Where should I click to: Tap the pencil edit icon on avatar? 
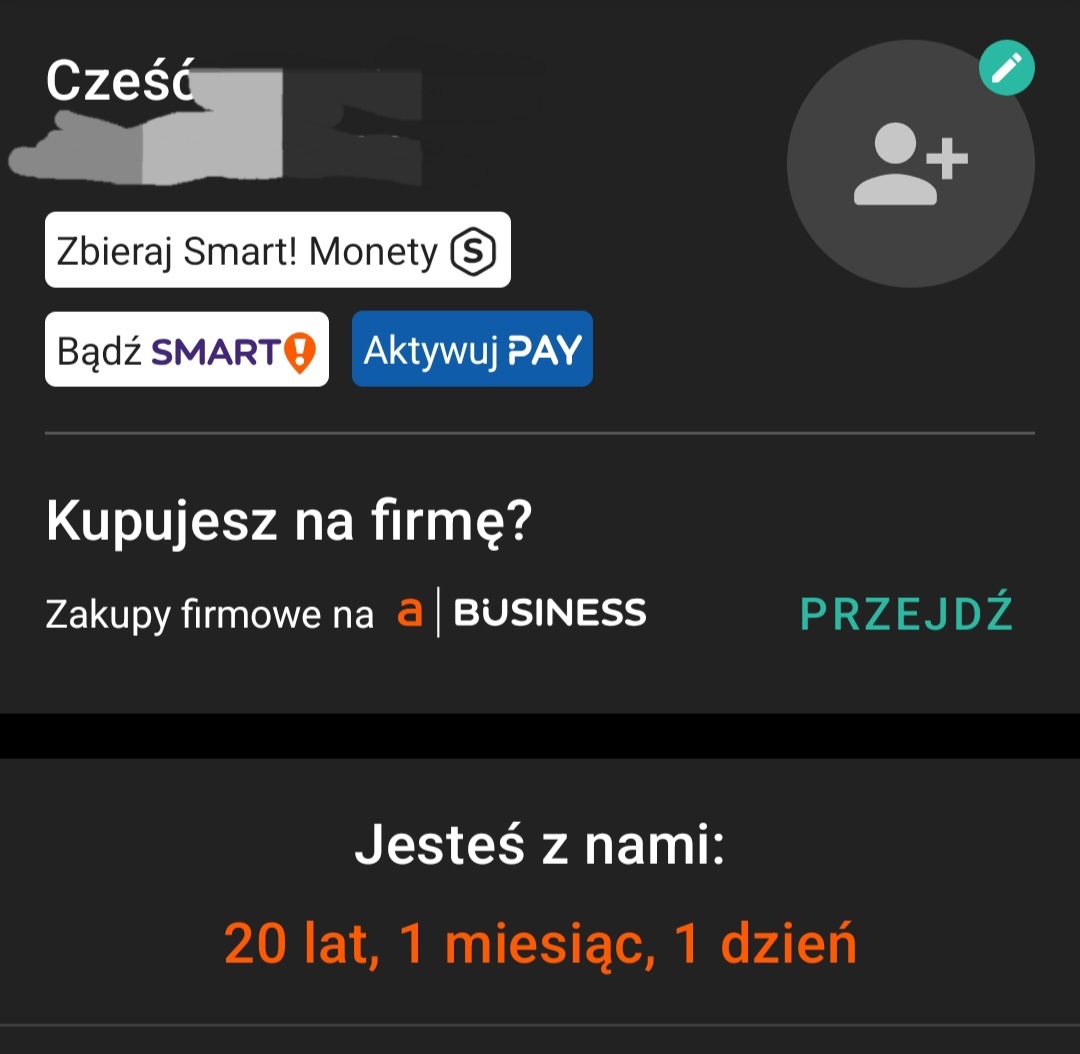point(1006,68)
